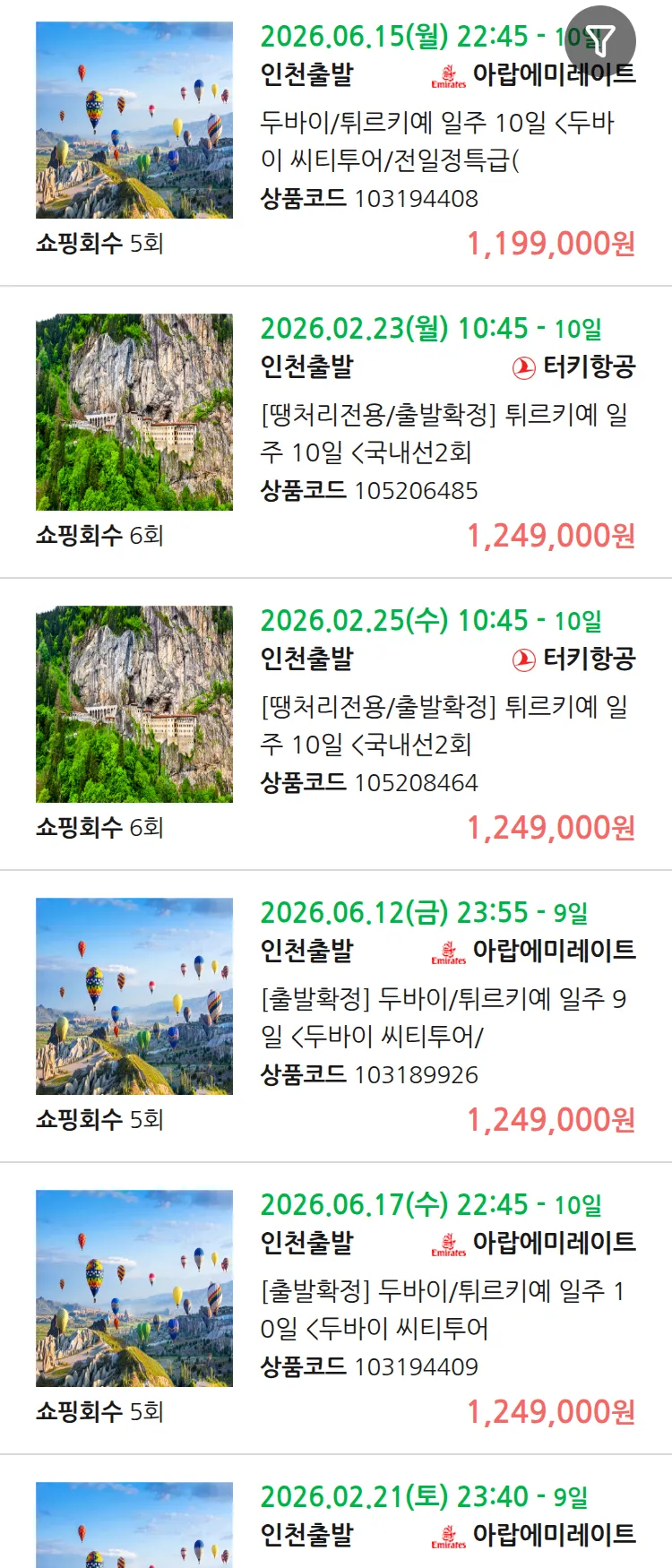
Task: Select the 2026.02.25 Turkish Airlines tour
Action: (444, 725)
